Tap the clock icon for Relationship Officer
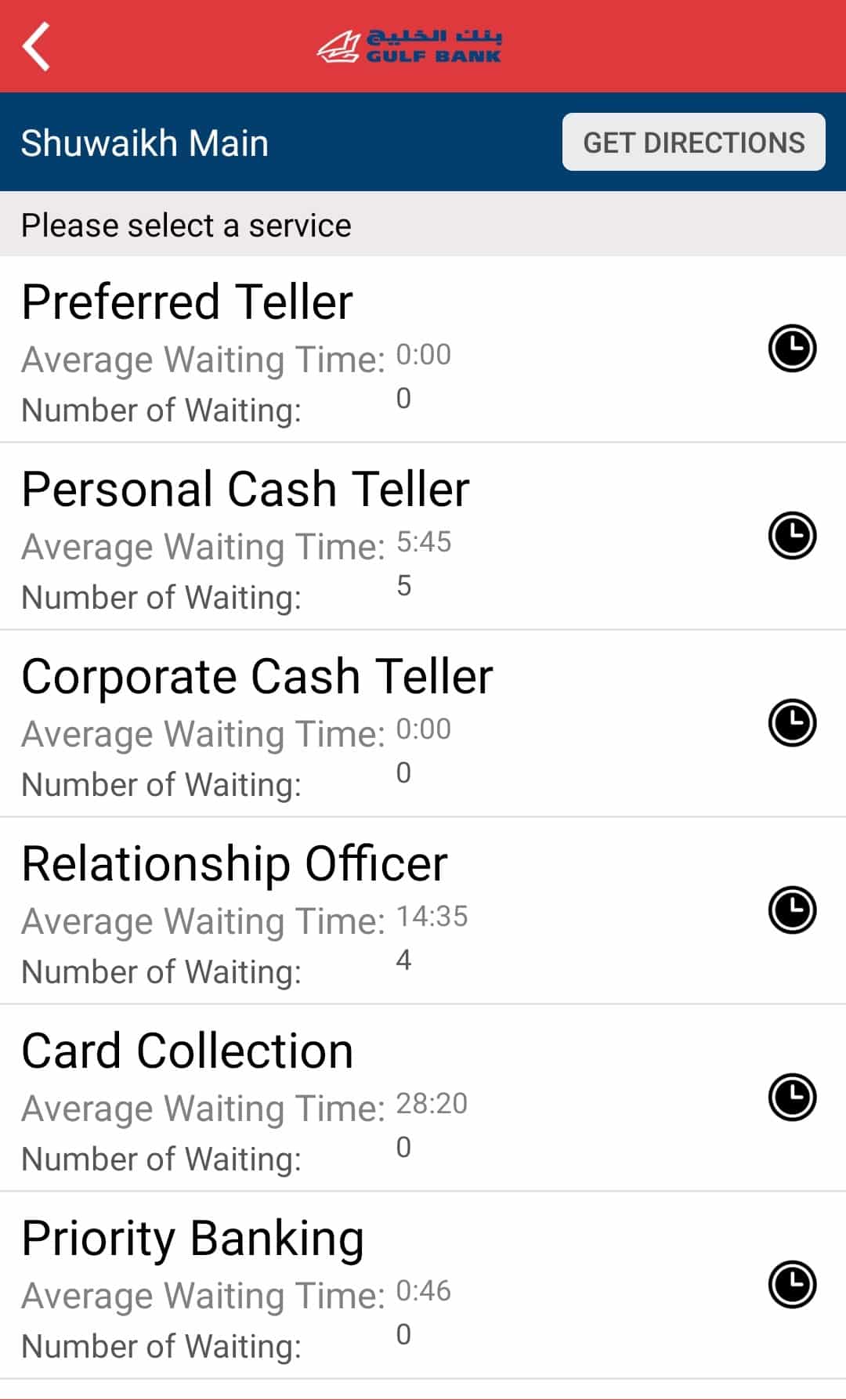This screenshot has height=1400, width=846. pyautogui.click(x=792, y=910)
